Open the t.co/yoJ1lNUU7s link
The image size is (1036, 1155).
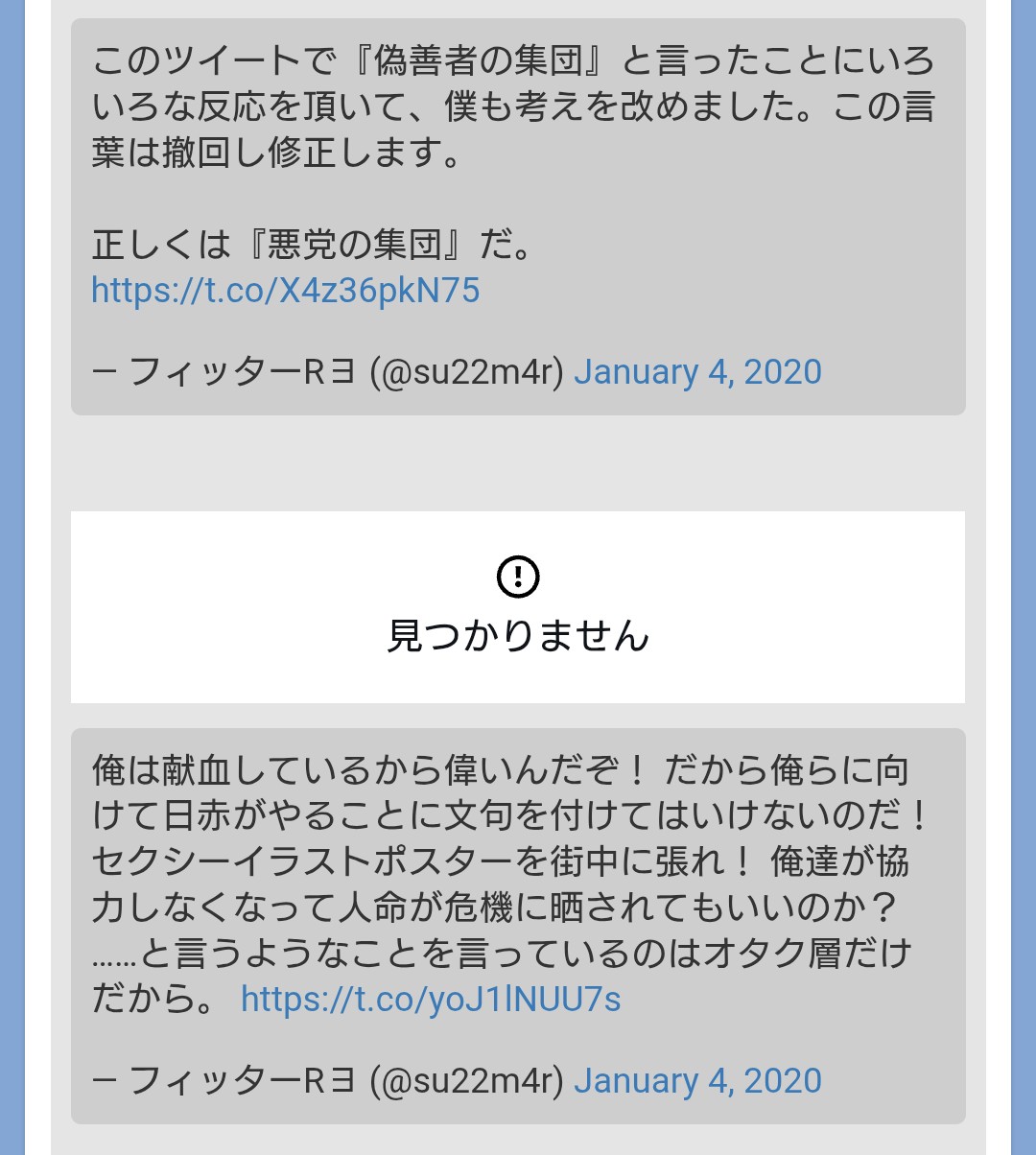[431, 1000]
